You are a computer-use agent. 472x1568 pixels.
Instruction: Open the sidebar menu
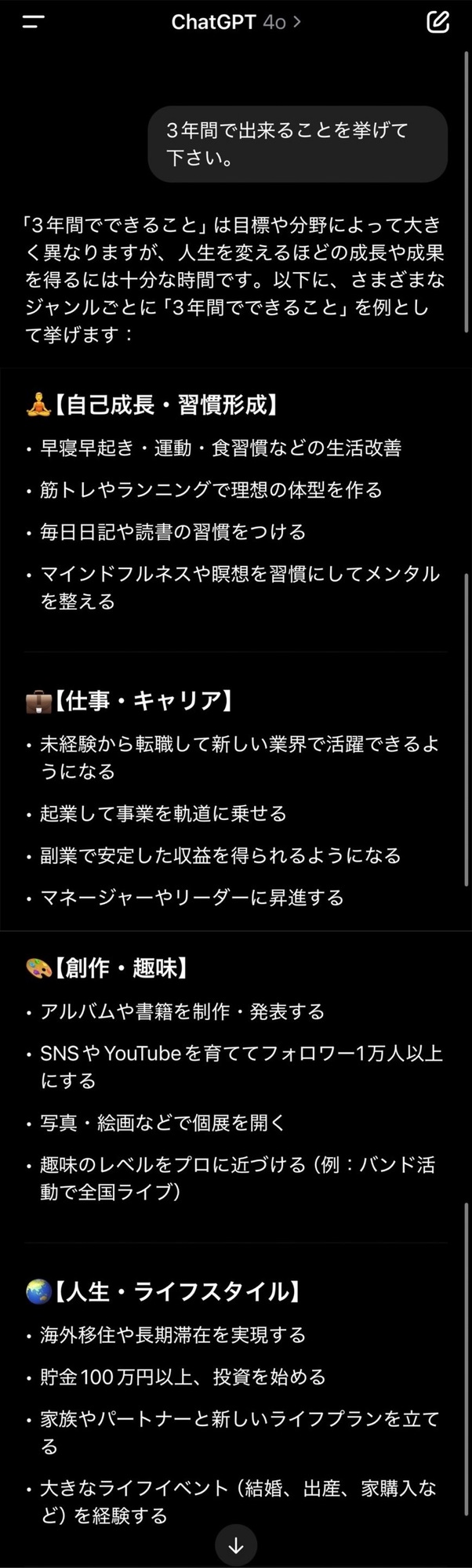click(x=34, y=22)
